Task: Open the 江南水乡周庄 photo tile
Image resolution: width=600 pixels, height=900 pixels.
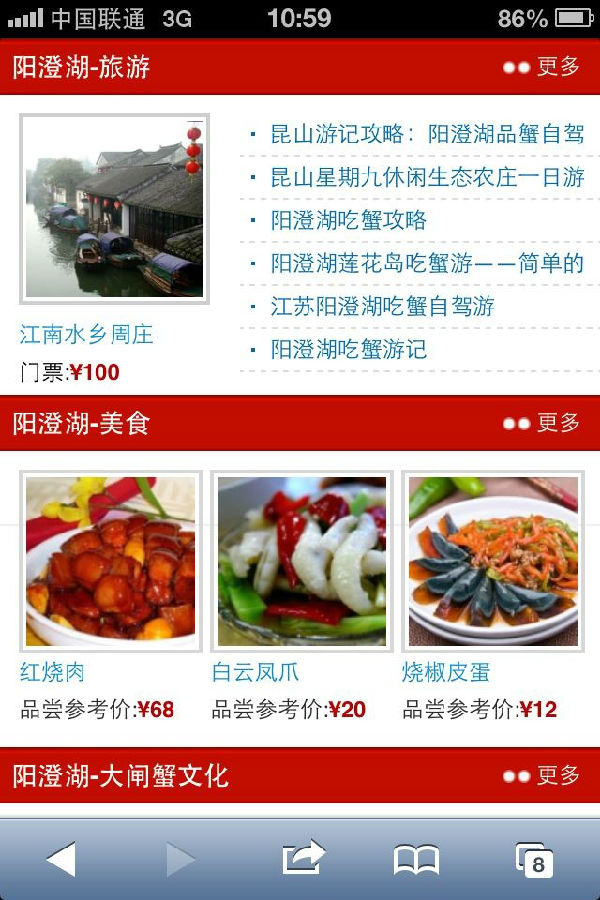Action: tap(114, 209)
